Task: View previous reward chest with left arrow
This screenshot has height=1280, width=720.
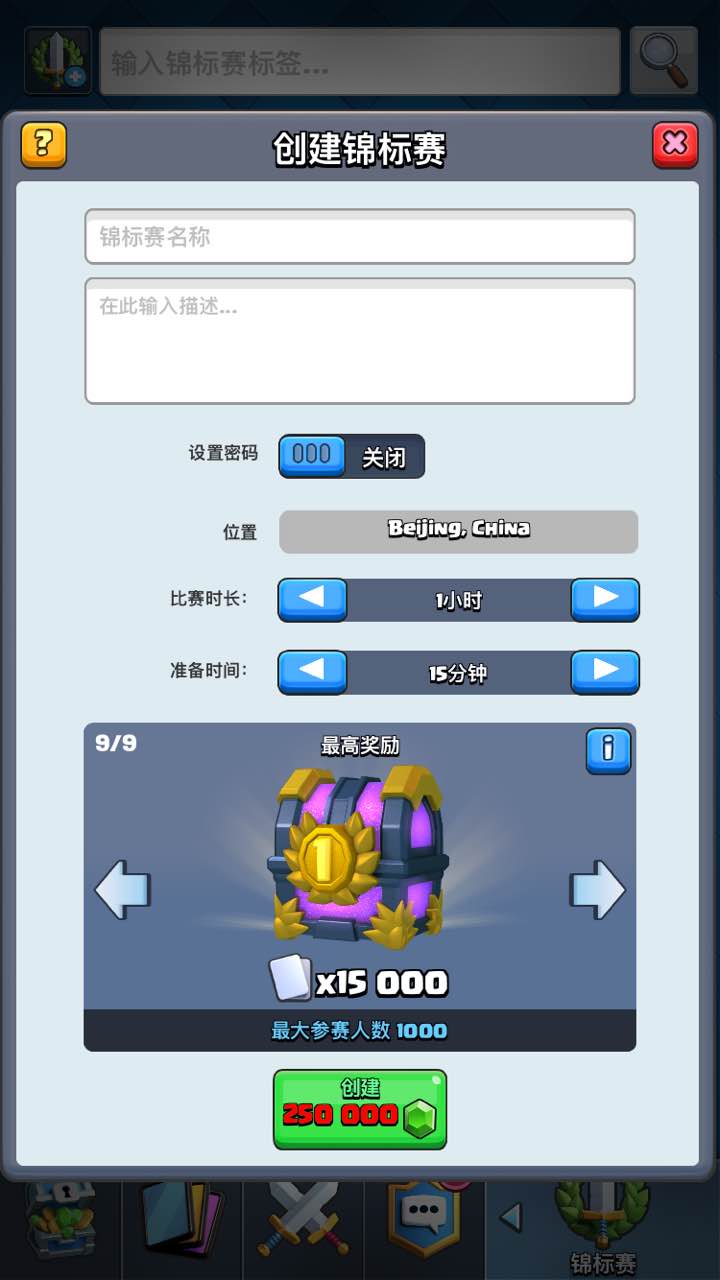Action: [x=123, y=888]
